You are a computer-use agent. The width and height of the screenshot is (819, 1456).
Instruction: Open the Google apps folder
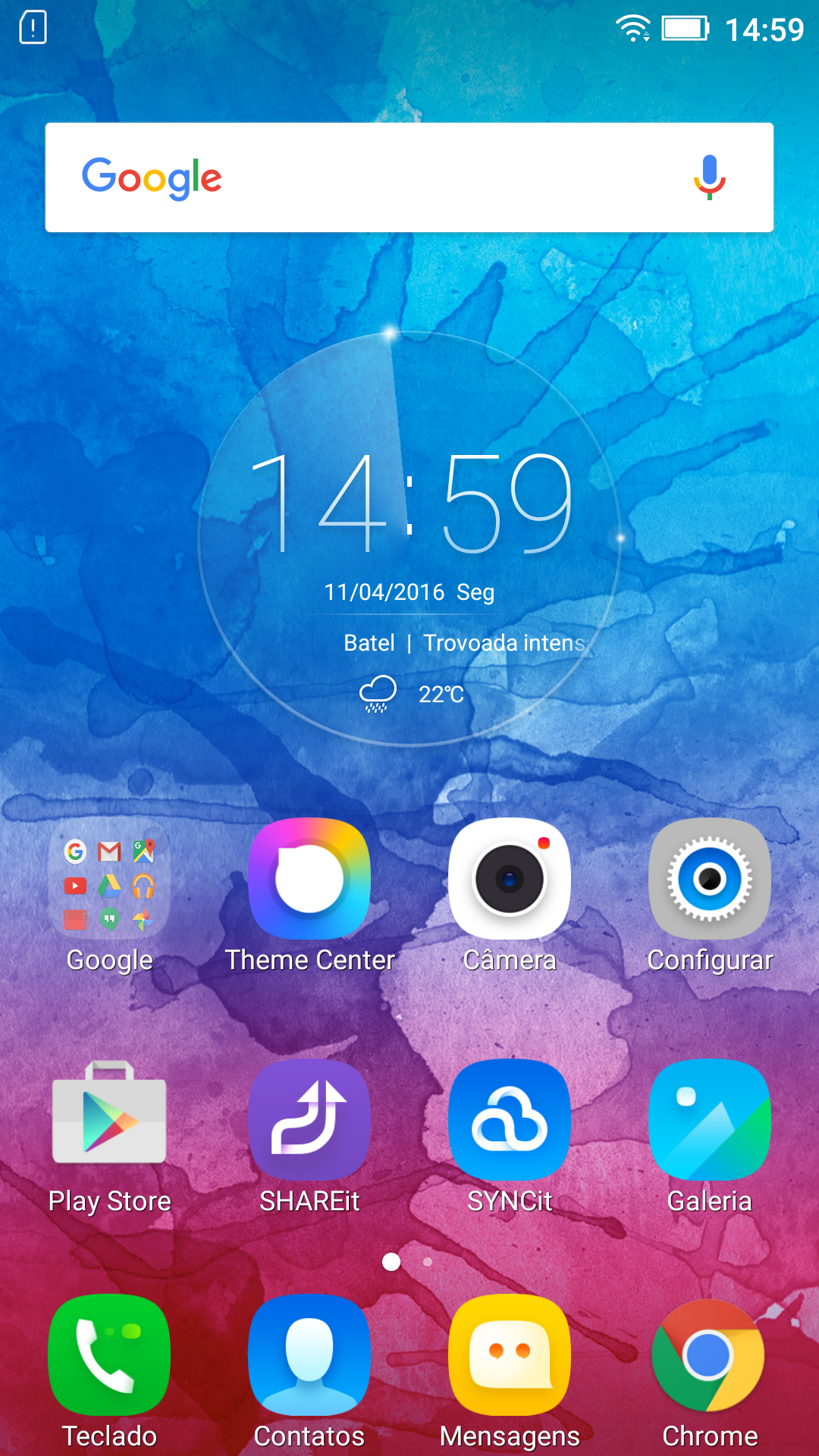pos(109,881)
